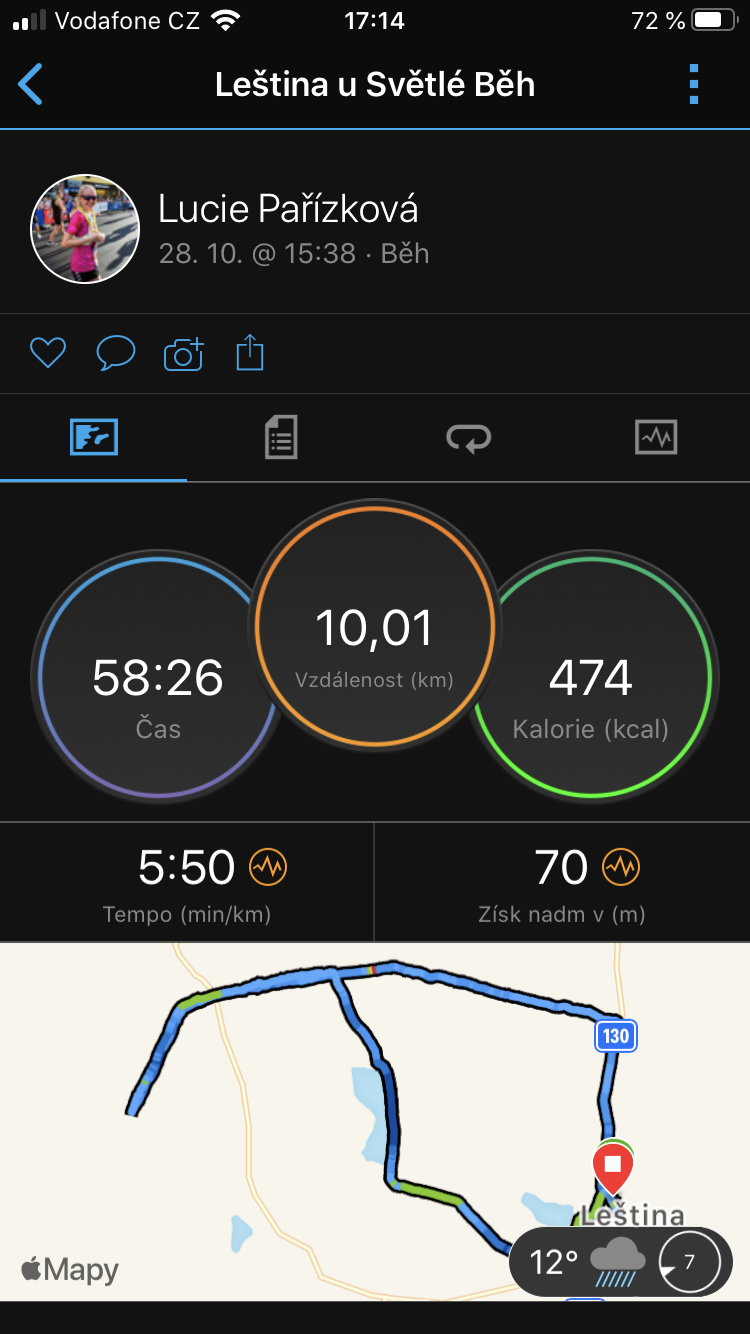Viewport: 750px width, 1334px height.
Task: Open the elevation chart icon next to 70
Action: [621, 867]
